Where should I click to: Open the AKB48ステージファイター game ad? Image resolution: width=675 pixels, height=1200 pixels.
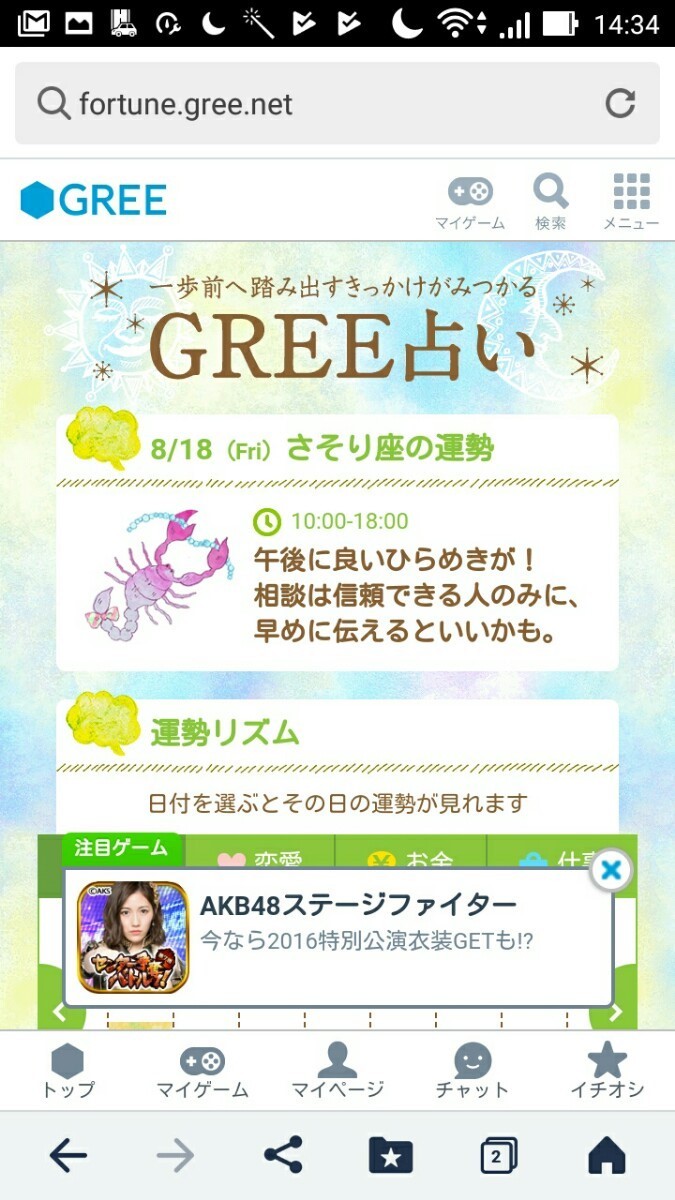click(x=338, y=936)
